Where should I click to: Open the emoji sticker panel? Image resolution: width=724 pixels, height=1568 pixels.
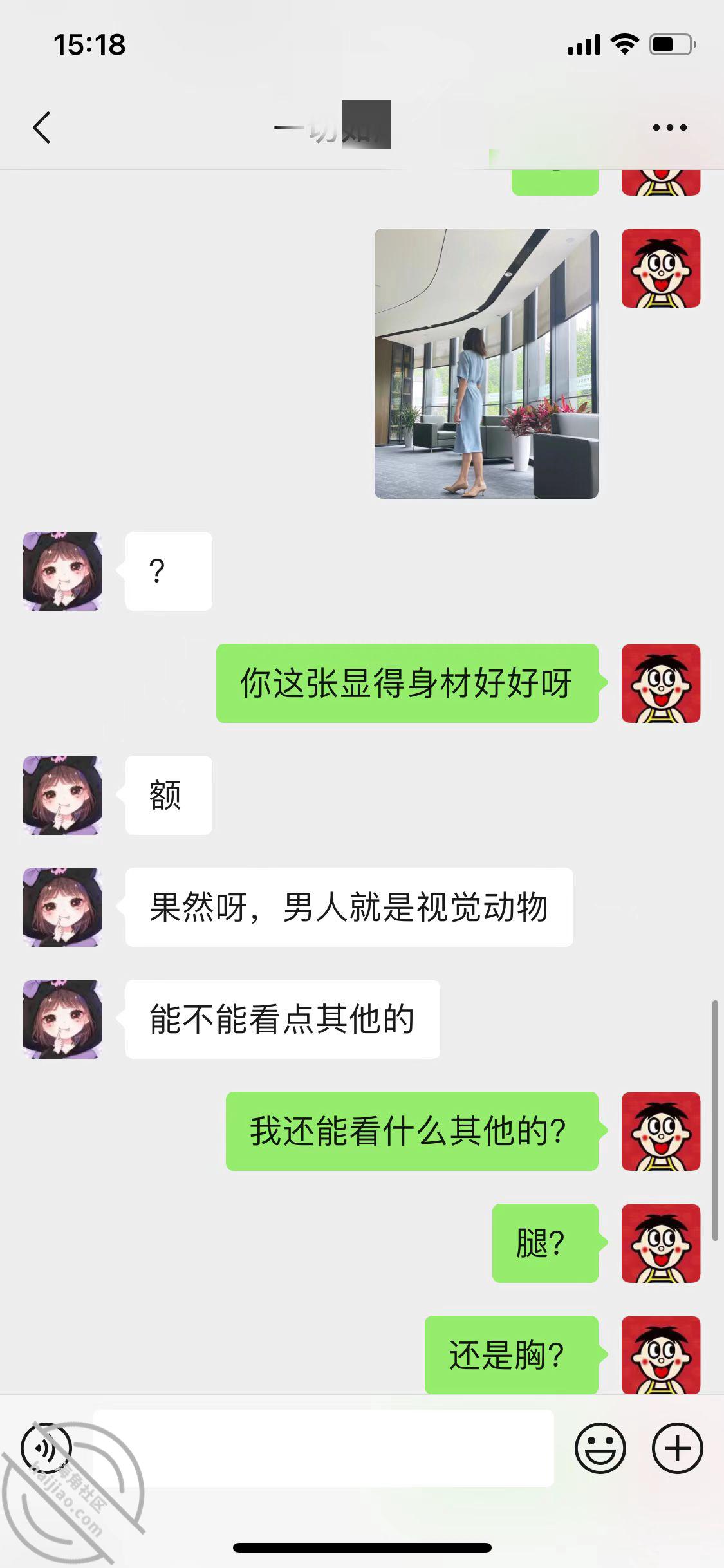click(x=600, y=1448)
